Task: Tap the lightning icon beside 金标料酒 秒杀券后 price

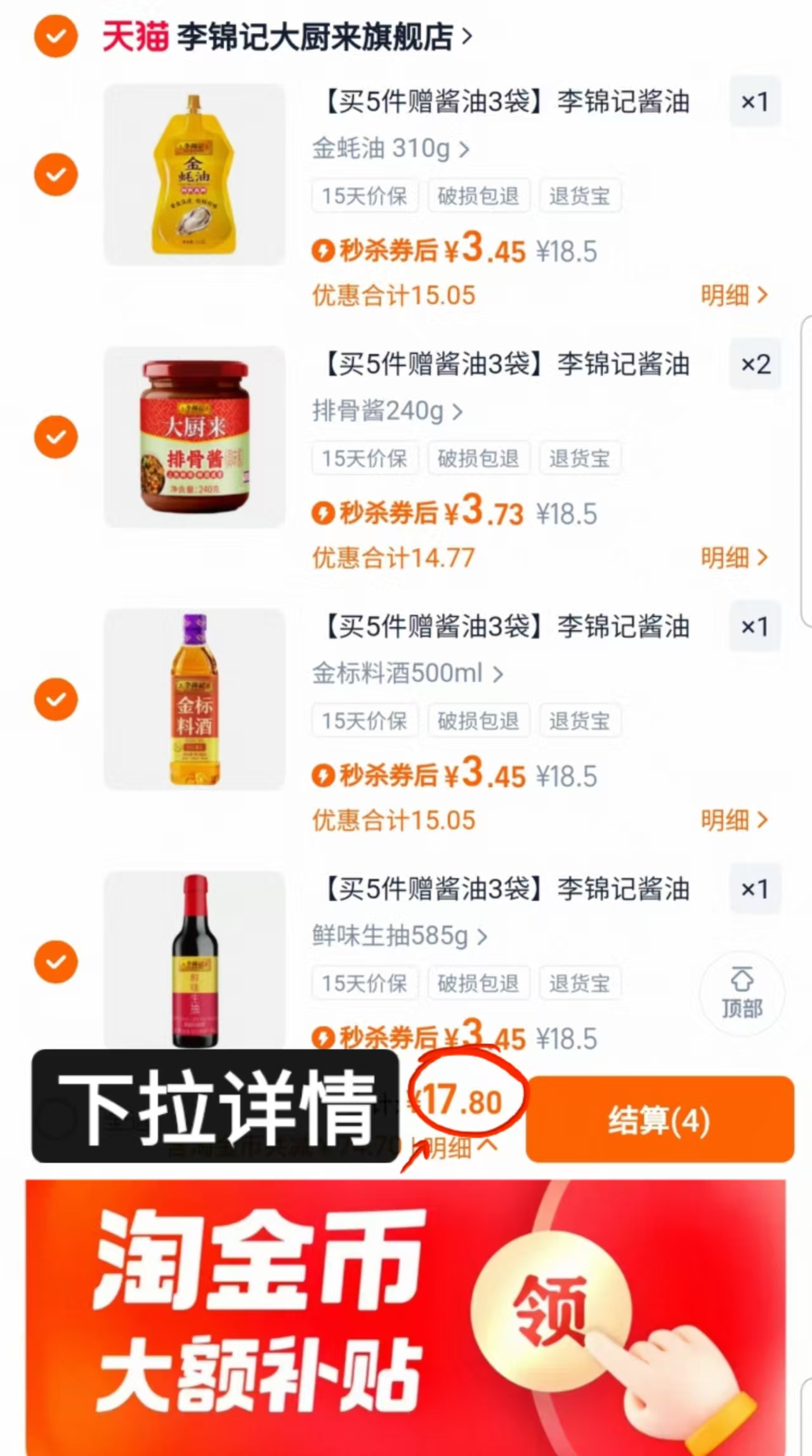Action: (x=325, y=776)
